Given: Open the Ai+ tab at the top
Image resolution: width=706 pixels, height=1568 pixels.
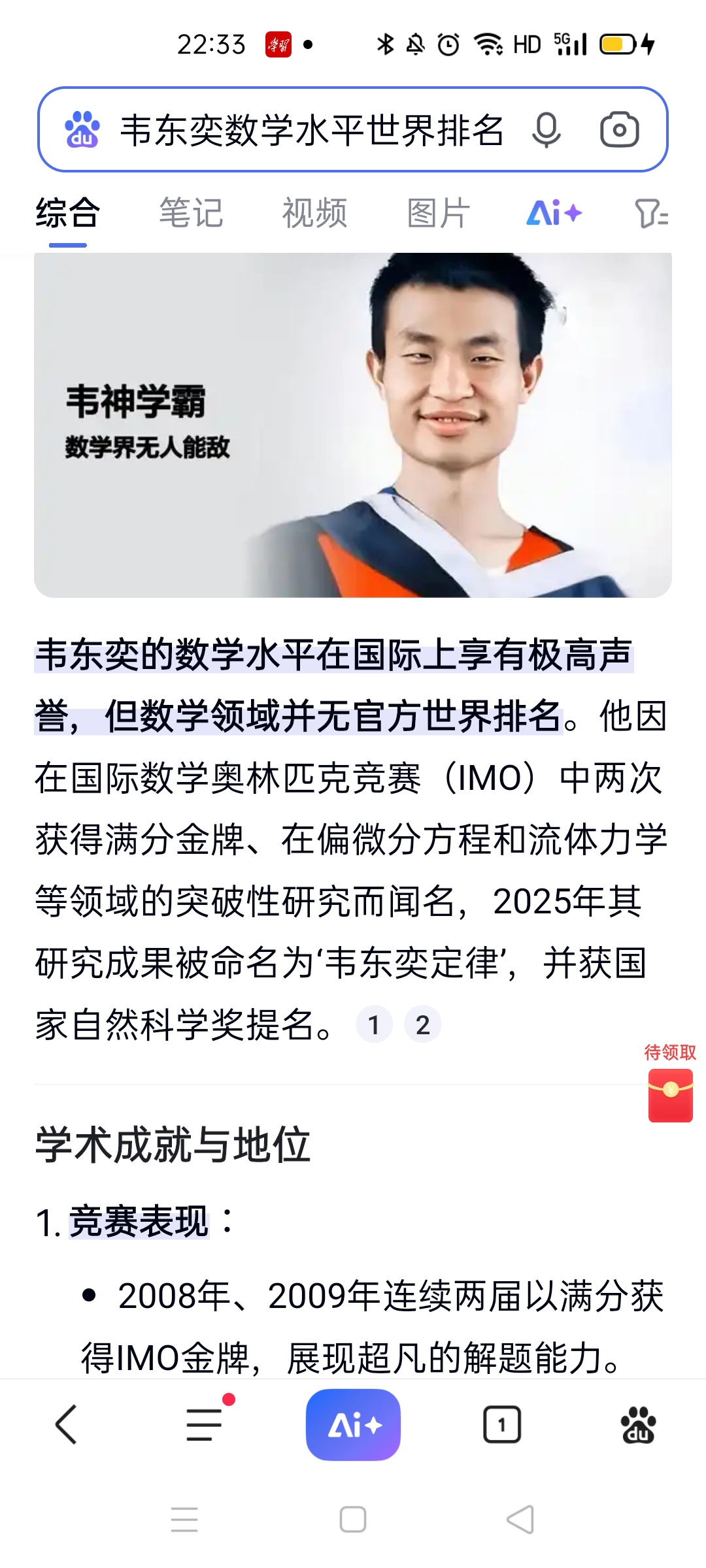Looking at the screenshot, I should [x=554, y=213].
